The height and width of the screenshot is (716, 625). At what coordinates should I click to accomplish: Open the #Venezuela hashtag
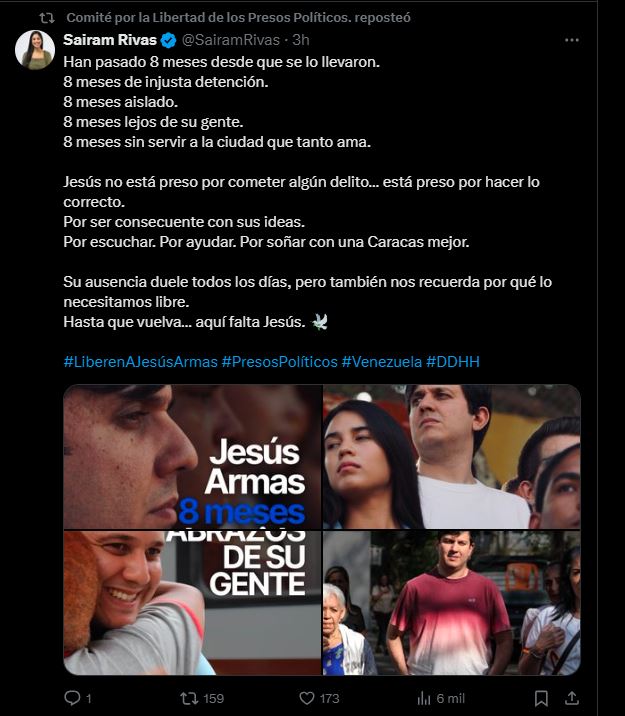pos(381,361)
